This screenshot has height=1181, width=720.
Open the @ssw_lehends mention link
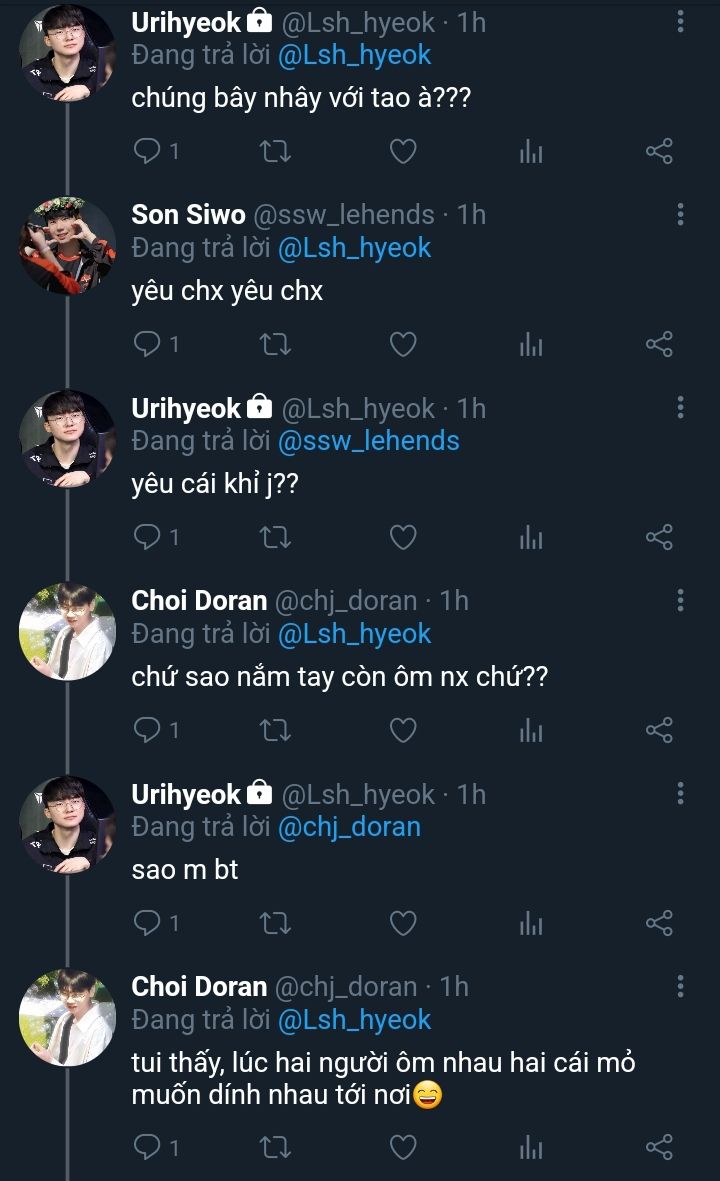coord(368,441)
